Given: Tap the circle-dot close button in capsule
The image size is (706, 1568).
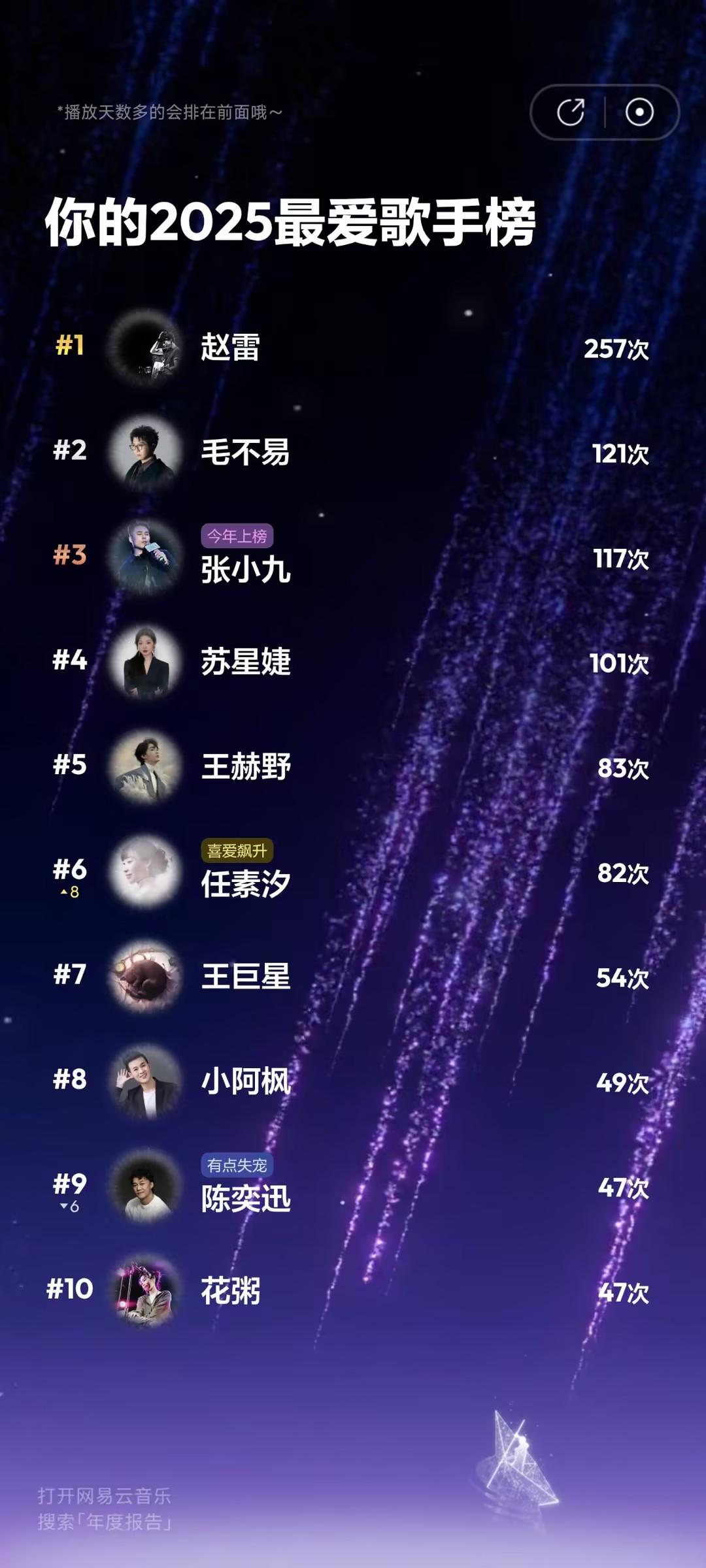Looking at the screenshot, I should tap(639, 112).
